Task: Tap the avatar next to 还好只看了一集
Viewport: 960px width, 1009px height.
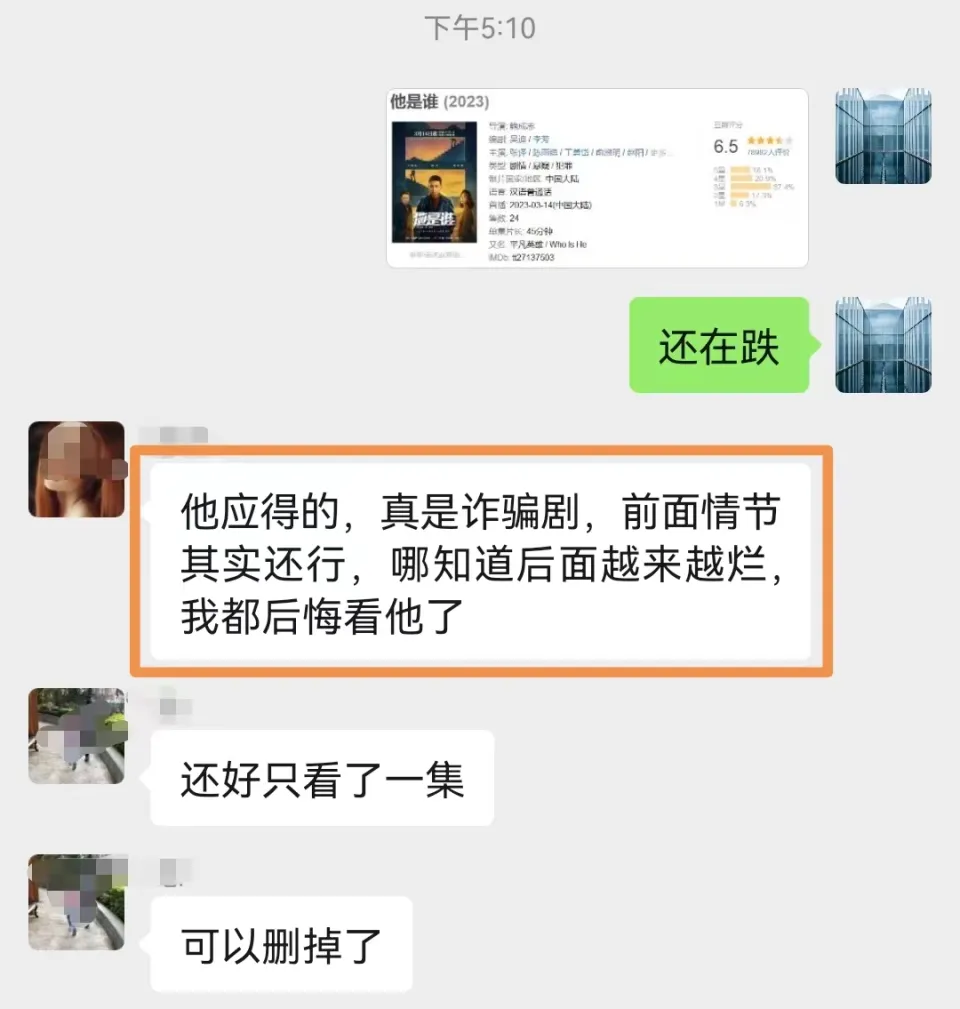Action: pos(77,735)
